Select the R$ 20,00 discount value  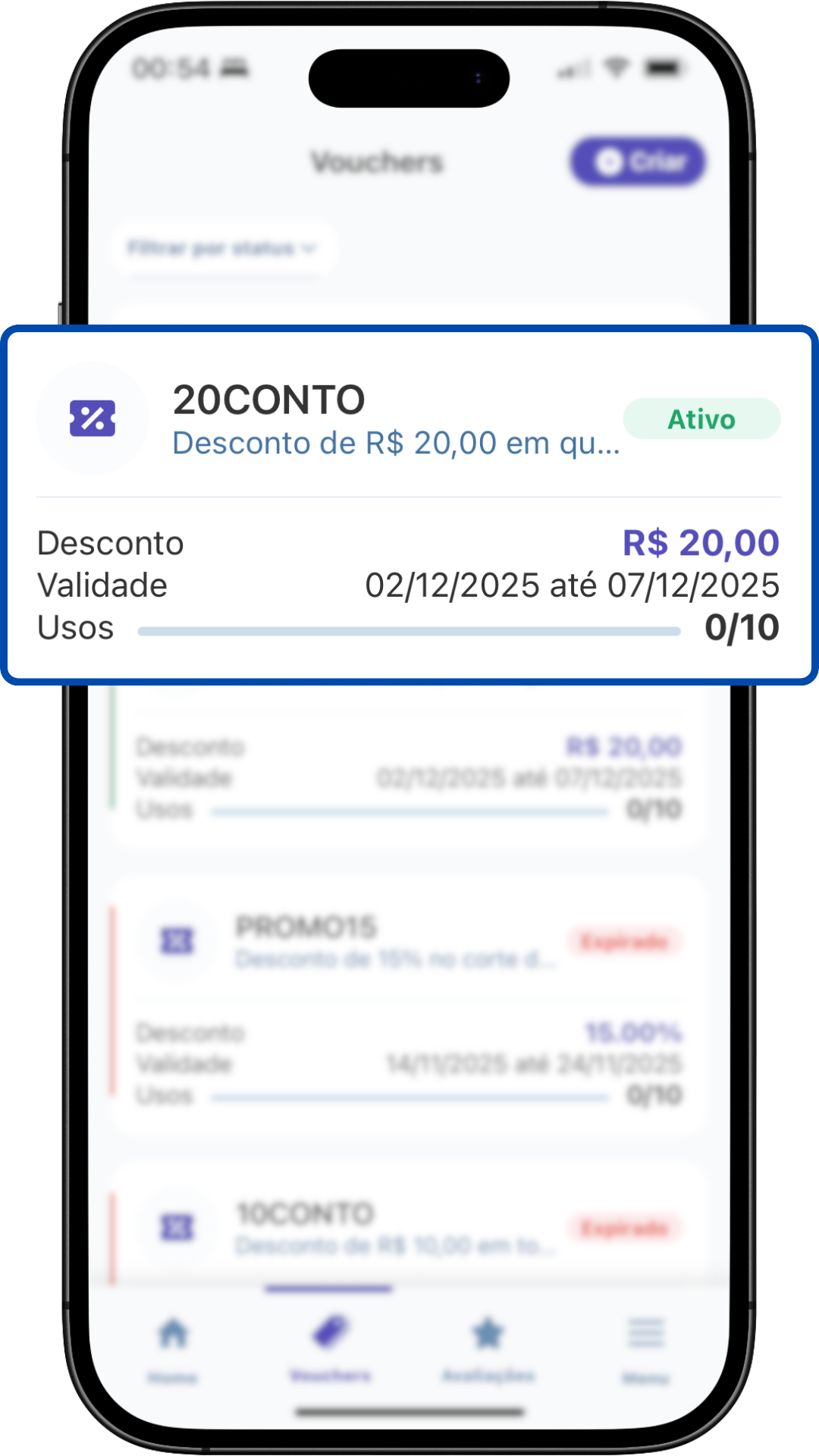point(699,543)
